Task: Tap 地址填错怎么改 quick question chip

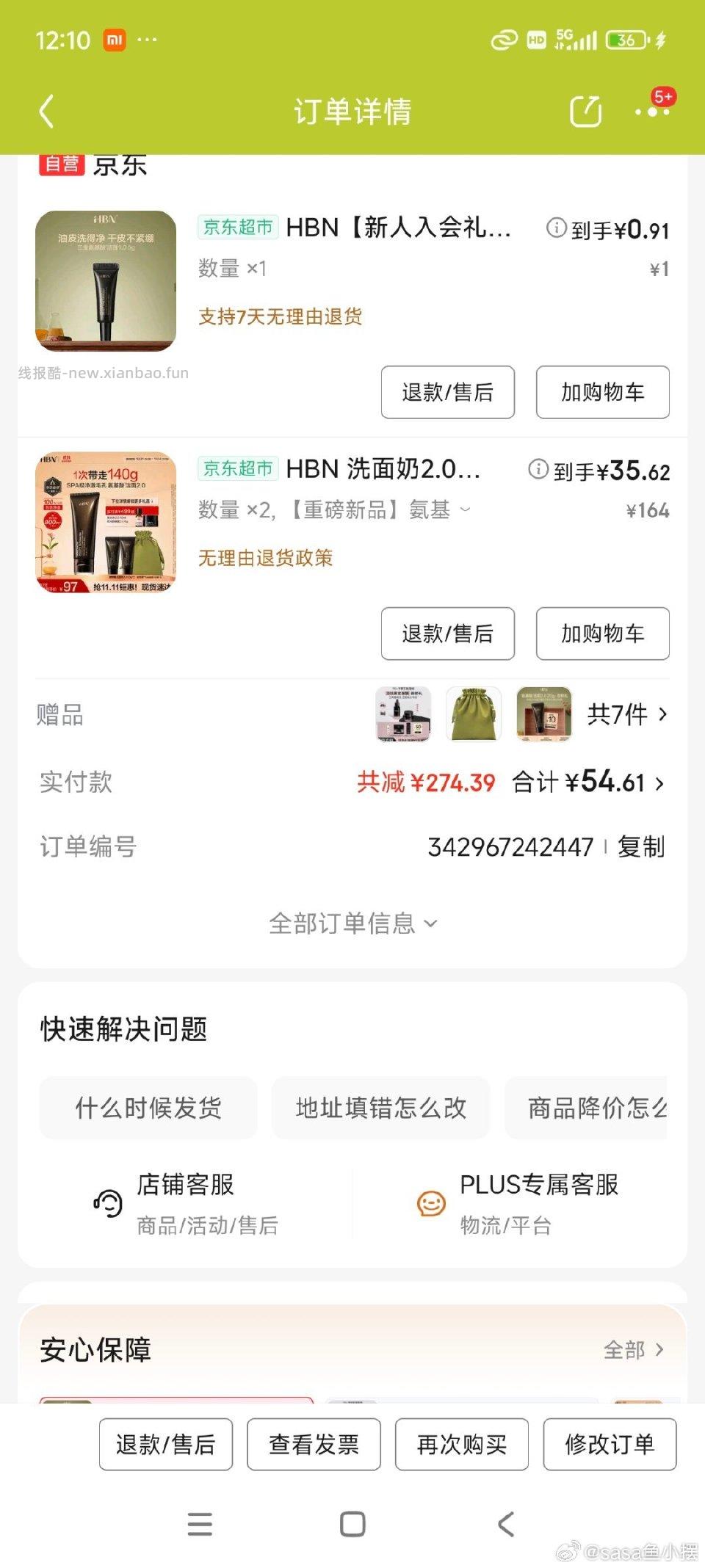Action: [380, 1108]
